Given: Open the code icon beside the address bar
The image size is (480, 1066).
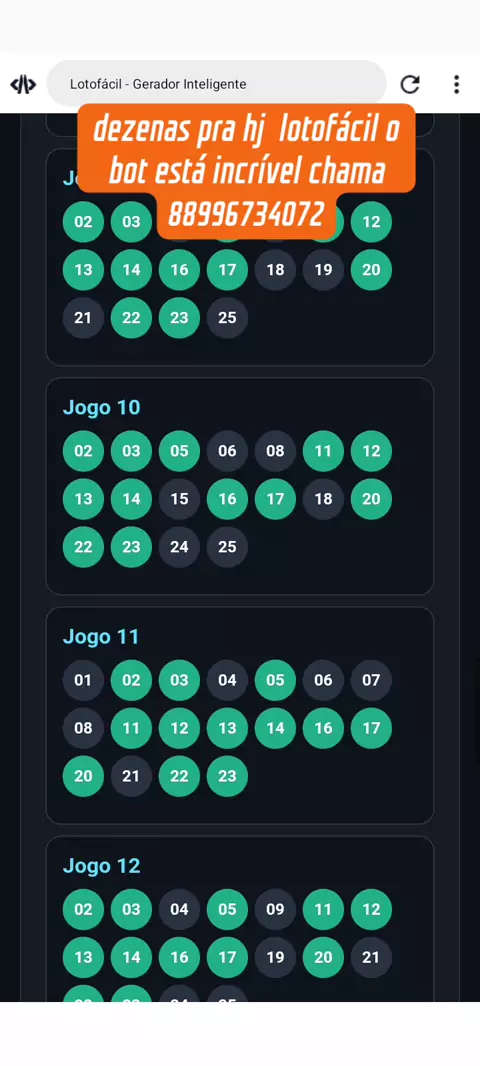Looking at the screenshot, I should tap(23, 84).
